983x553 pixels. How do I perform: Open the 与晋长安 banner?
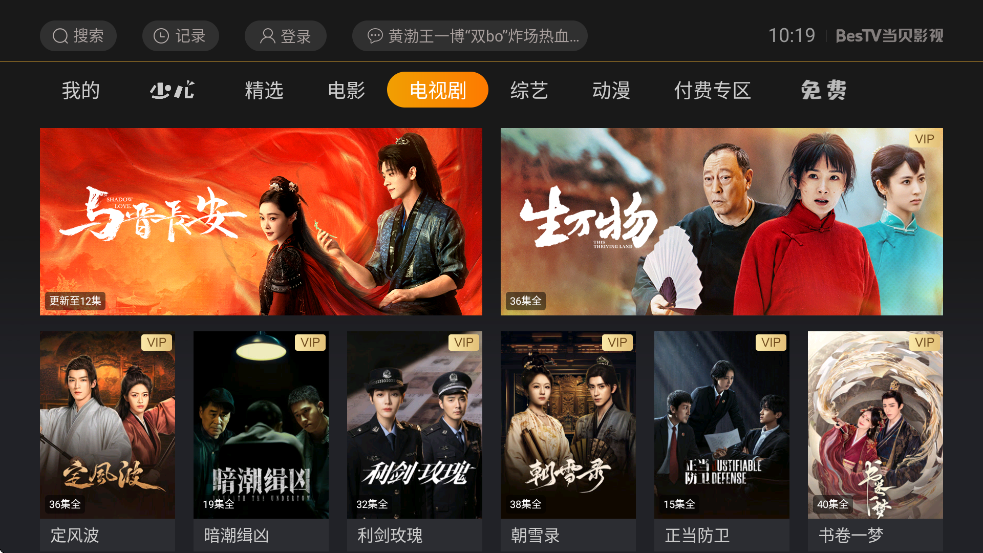point(260,221)
